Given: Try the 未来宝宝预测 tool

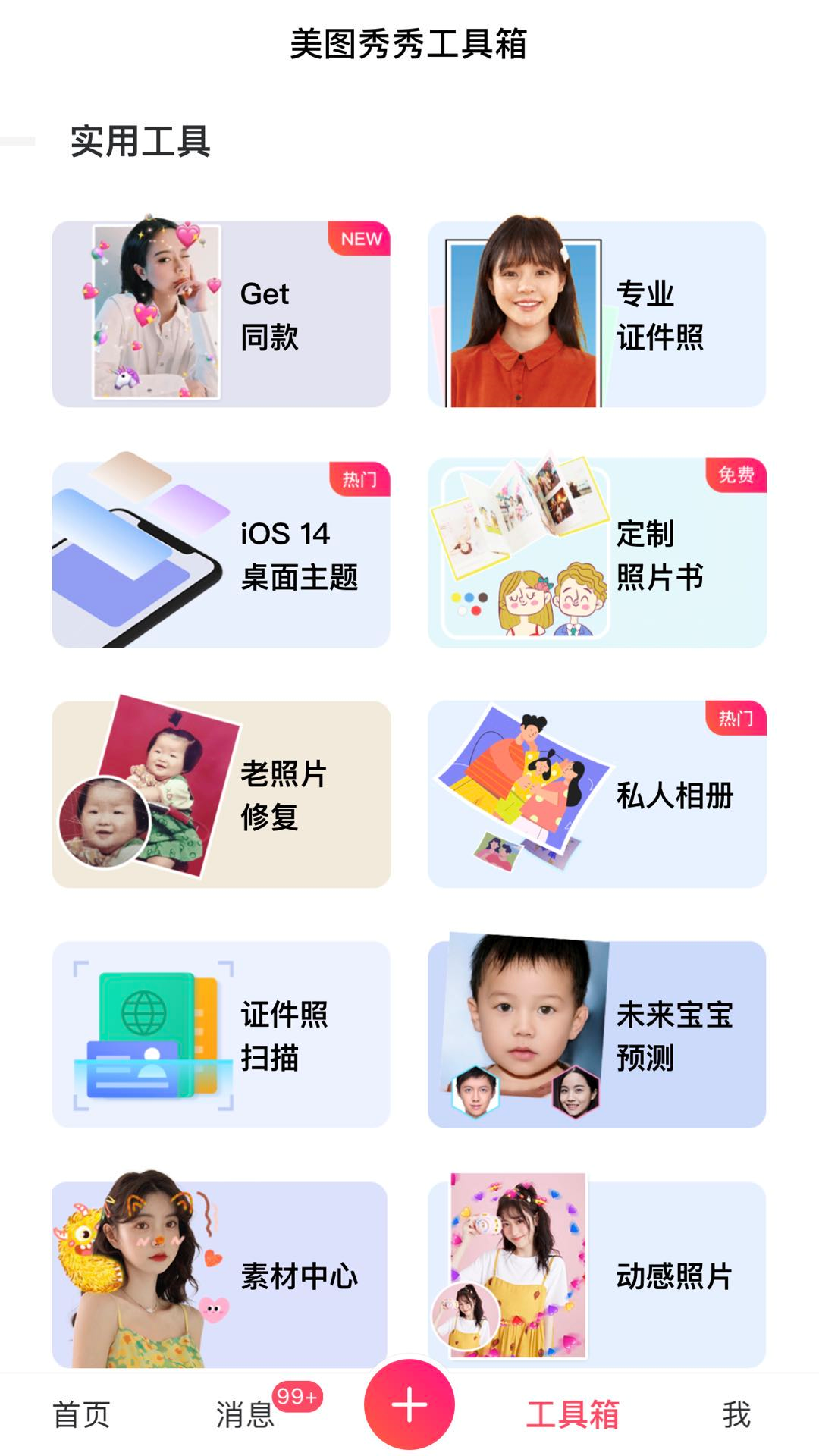Looking at the screenshot, I should point(597,1034).
